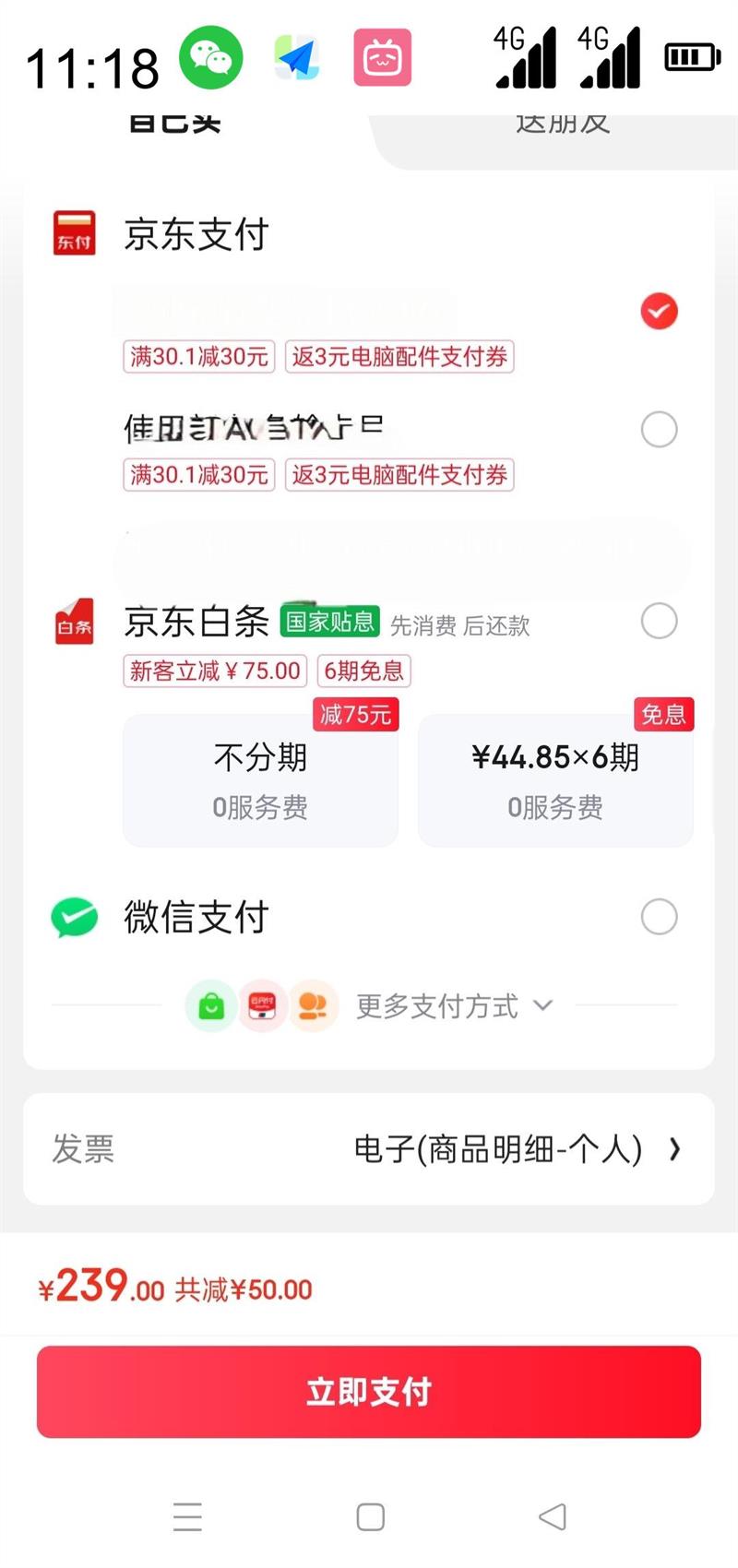
Task: Click the 国家贴息 green badge
Action: click(330, 622)
